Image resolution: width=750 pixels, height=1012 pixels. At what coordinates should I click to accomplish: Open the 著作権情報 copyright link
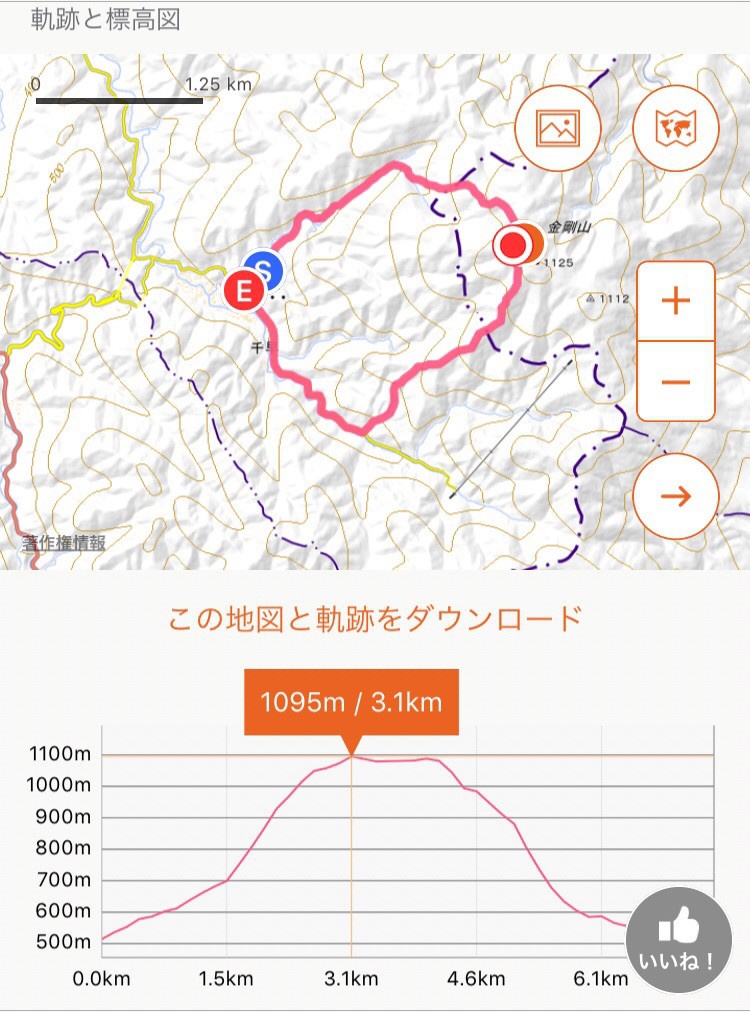pos(64,543)
